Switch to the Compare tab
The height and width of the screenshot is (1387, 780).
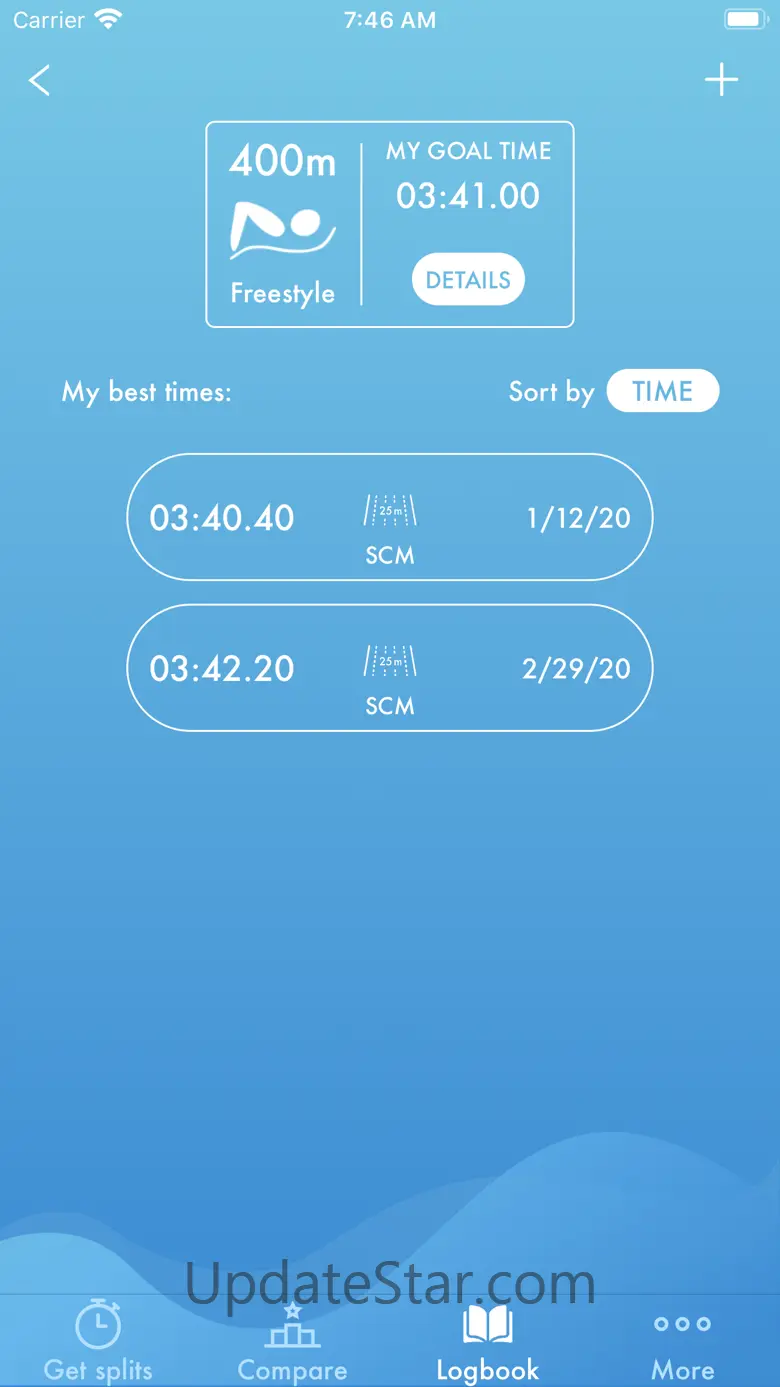[x=292, y=1341]
